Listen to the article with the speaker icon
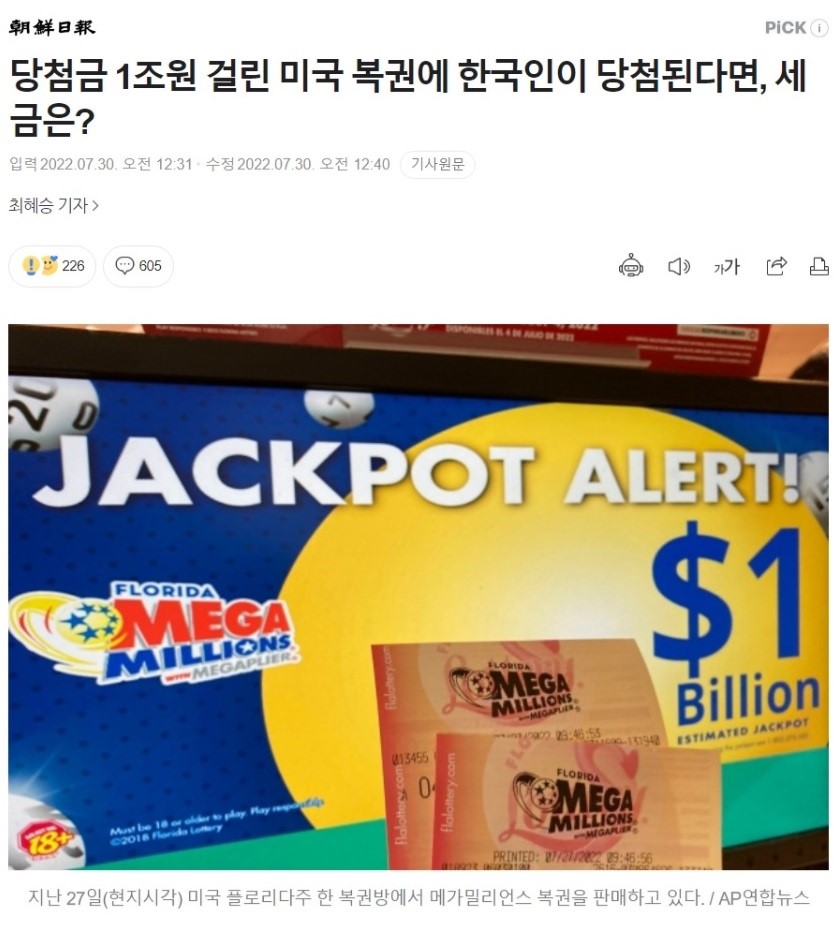Image resolution: width=835 pixels, height=931 pixels. 679,266
